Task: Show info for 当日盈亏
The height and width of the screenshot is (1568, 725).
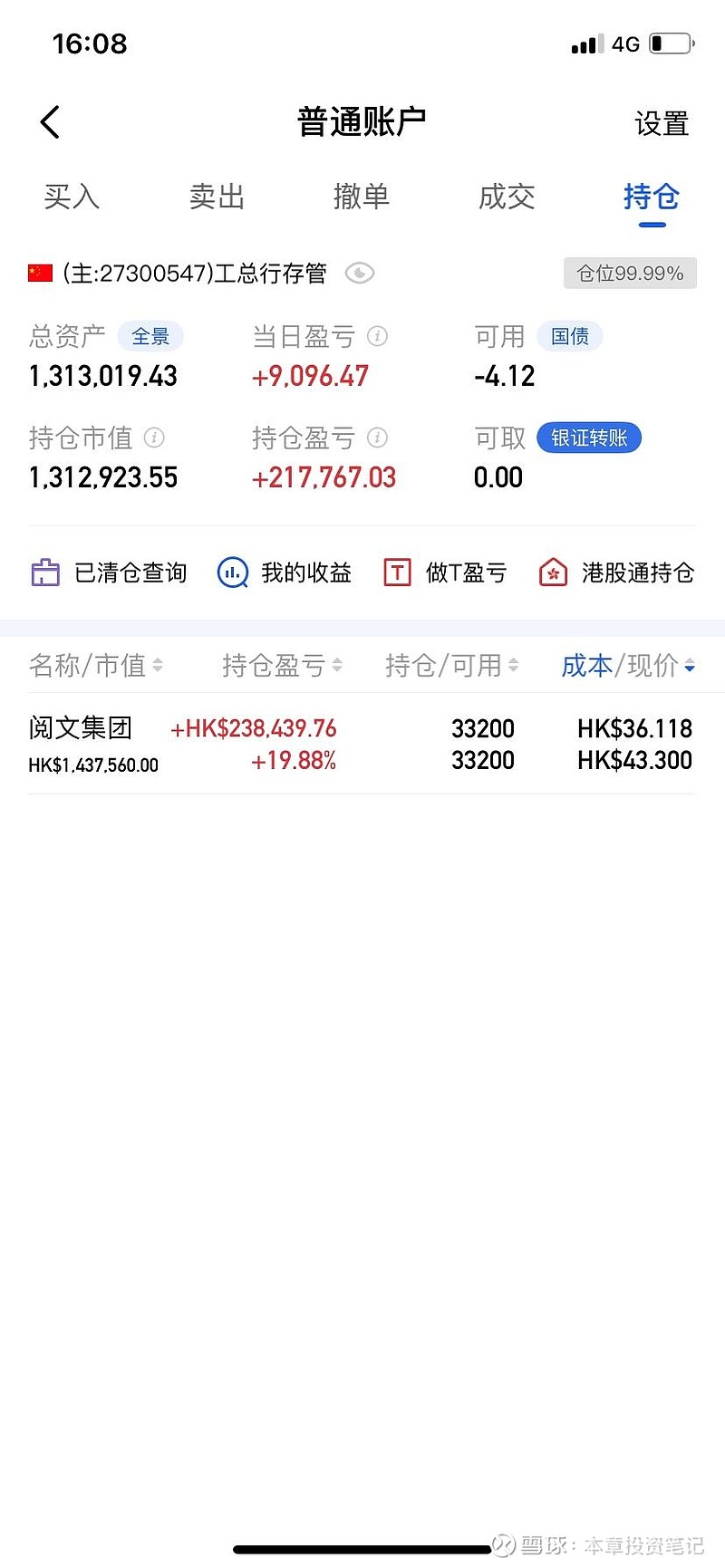Action: (x=377, y=337)
